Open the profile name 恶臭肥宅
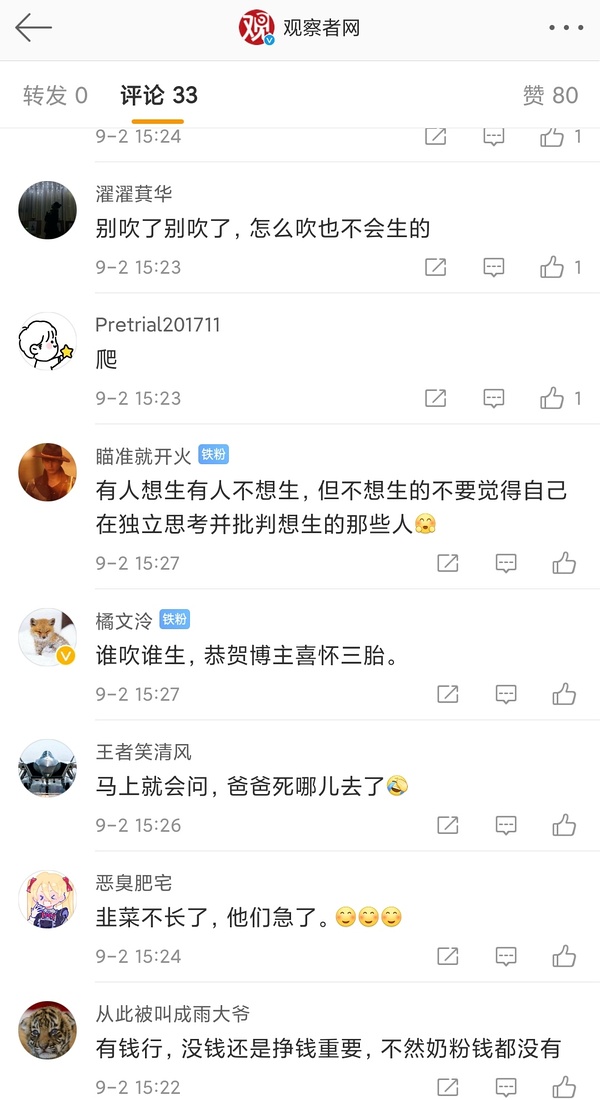600x1100 pixels. click(x=133, y=883)
